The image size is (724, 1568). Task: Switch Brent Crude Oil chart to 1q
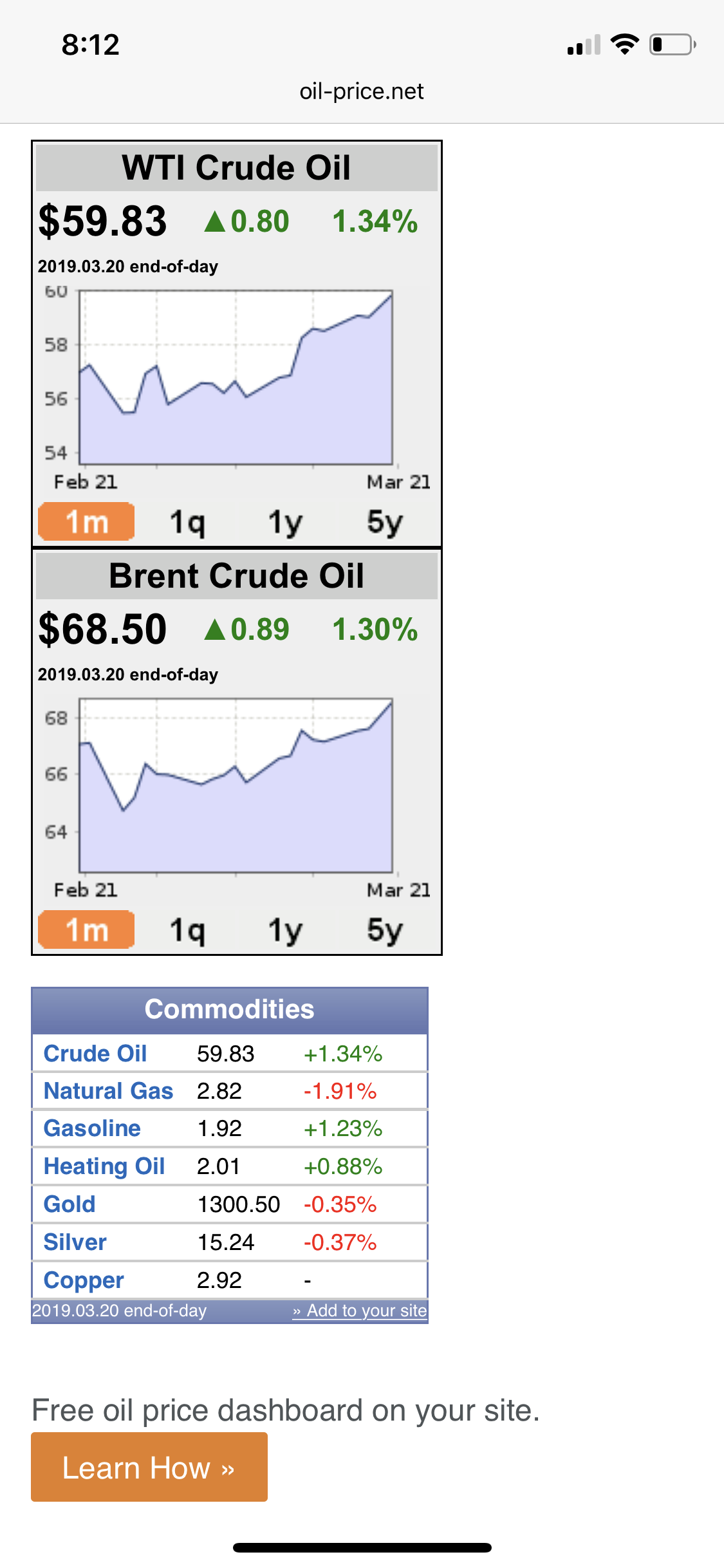click(187, 929)
